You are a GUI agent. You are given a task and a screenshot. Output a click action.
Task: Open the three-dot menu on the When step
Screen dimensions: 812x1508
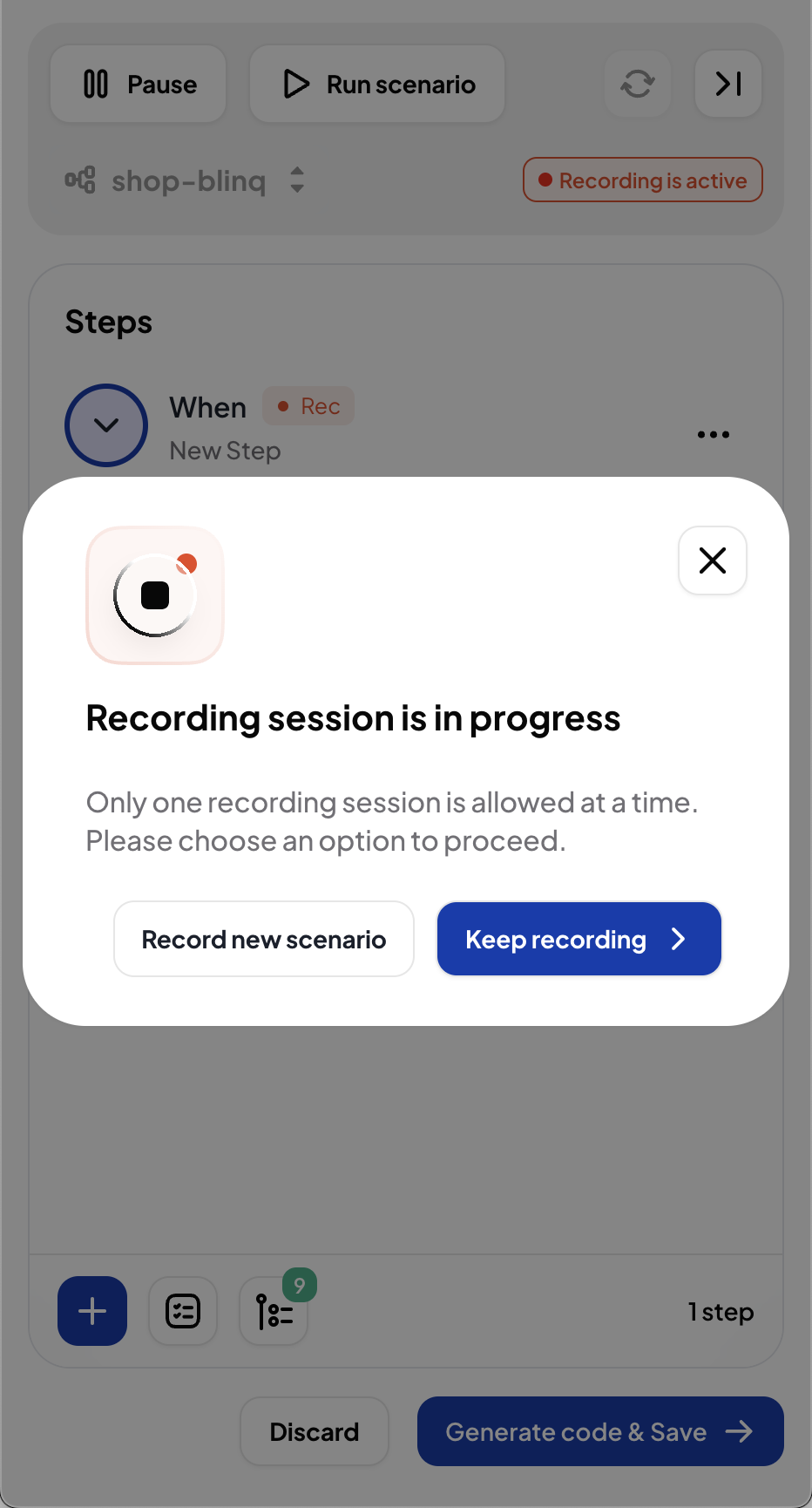[x=713, y=434]
